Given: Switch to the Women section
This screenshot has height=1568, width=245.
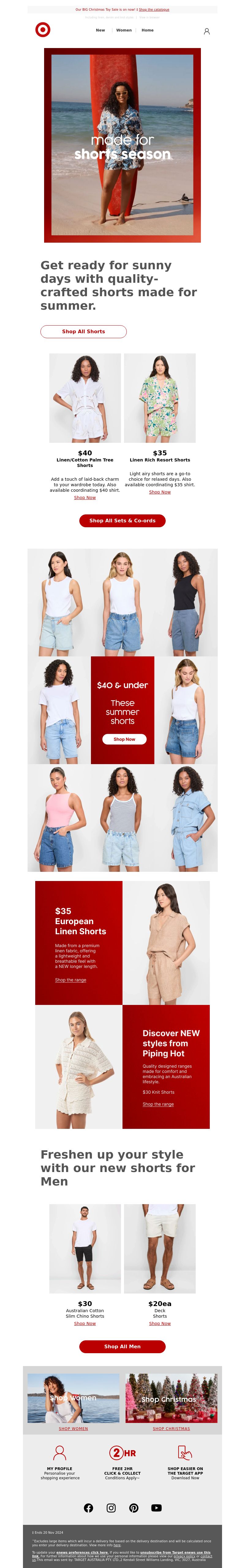Looking at the screenshot, I should coord(124,30).
